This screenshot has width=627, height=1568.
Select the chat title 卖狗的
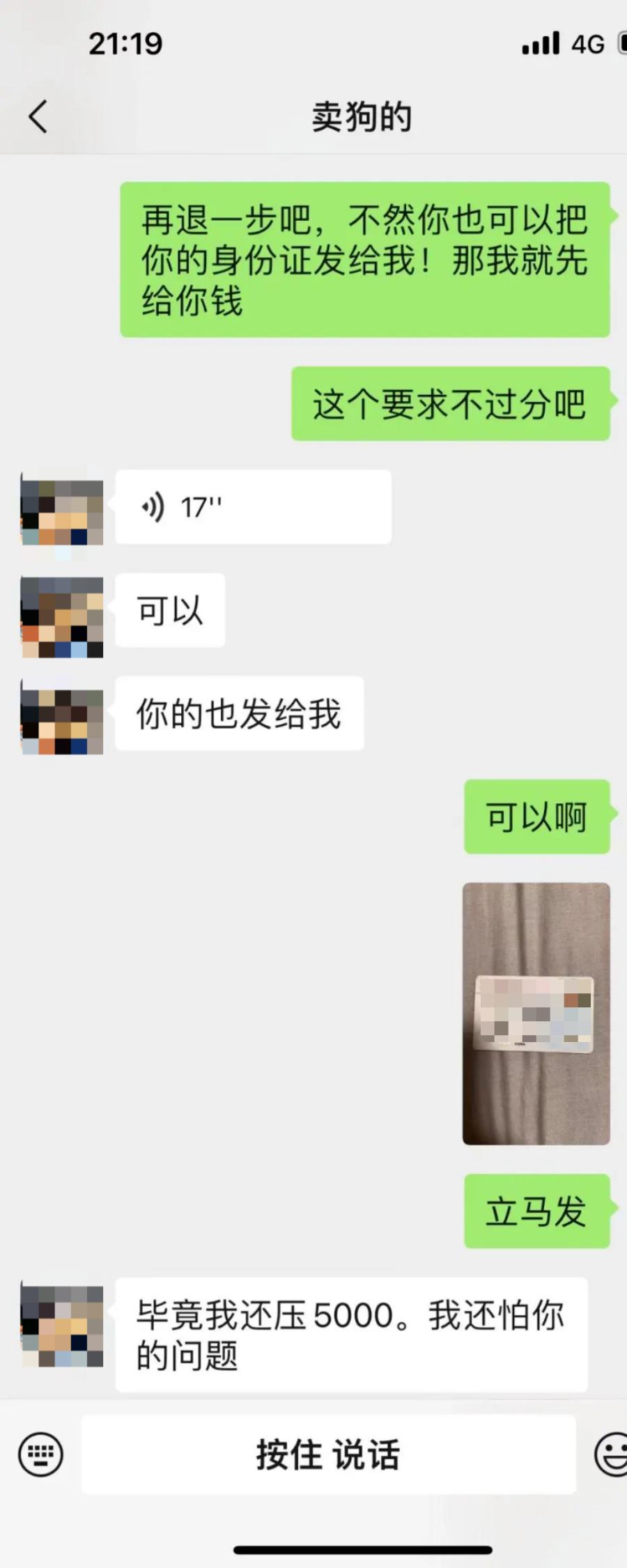coord(362,116)
